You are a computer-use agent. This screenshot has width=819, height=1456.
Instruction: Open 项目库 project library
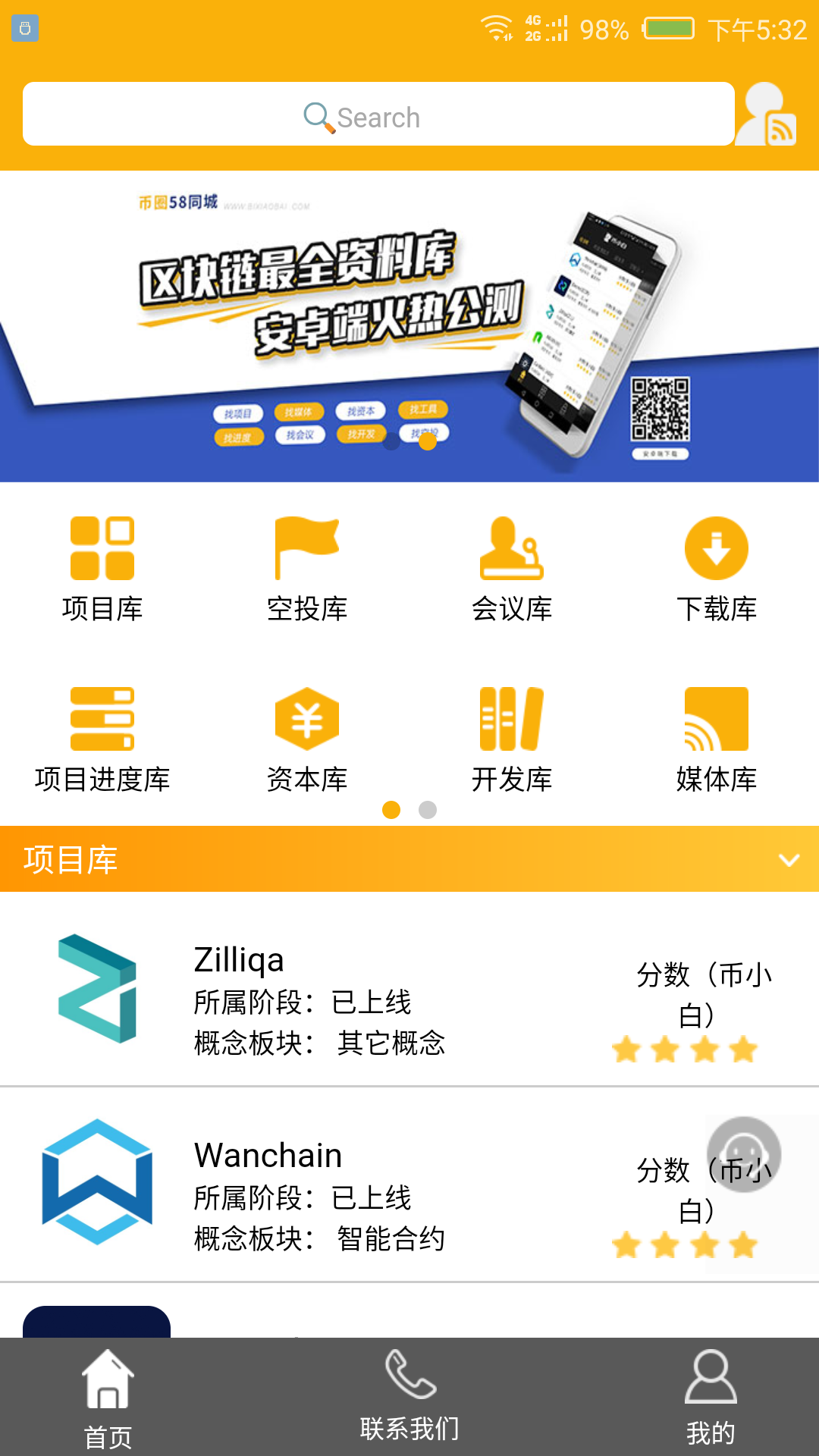pos(102,569)
